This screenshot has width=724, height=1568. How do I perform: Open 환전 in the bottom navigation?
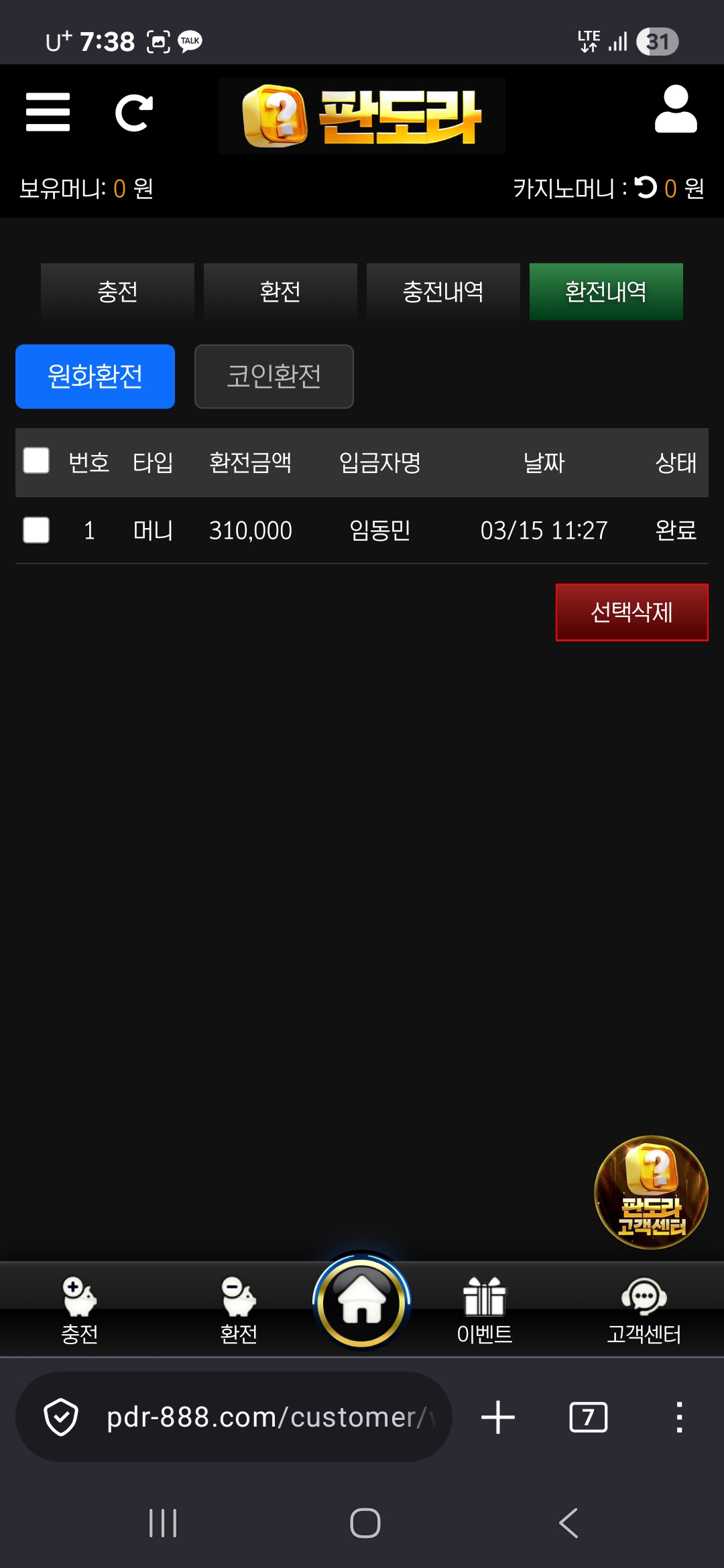click(239, 1310)
